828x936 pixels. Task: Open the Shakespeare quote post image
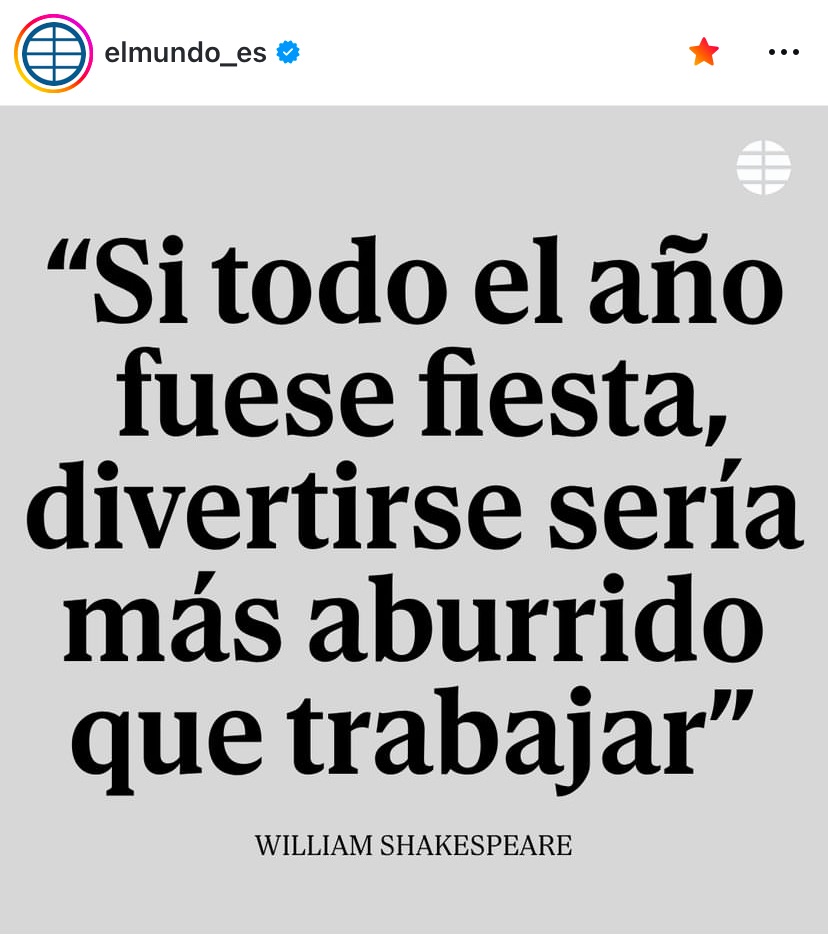pos(414,520)
